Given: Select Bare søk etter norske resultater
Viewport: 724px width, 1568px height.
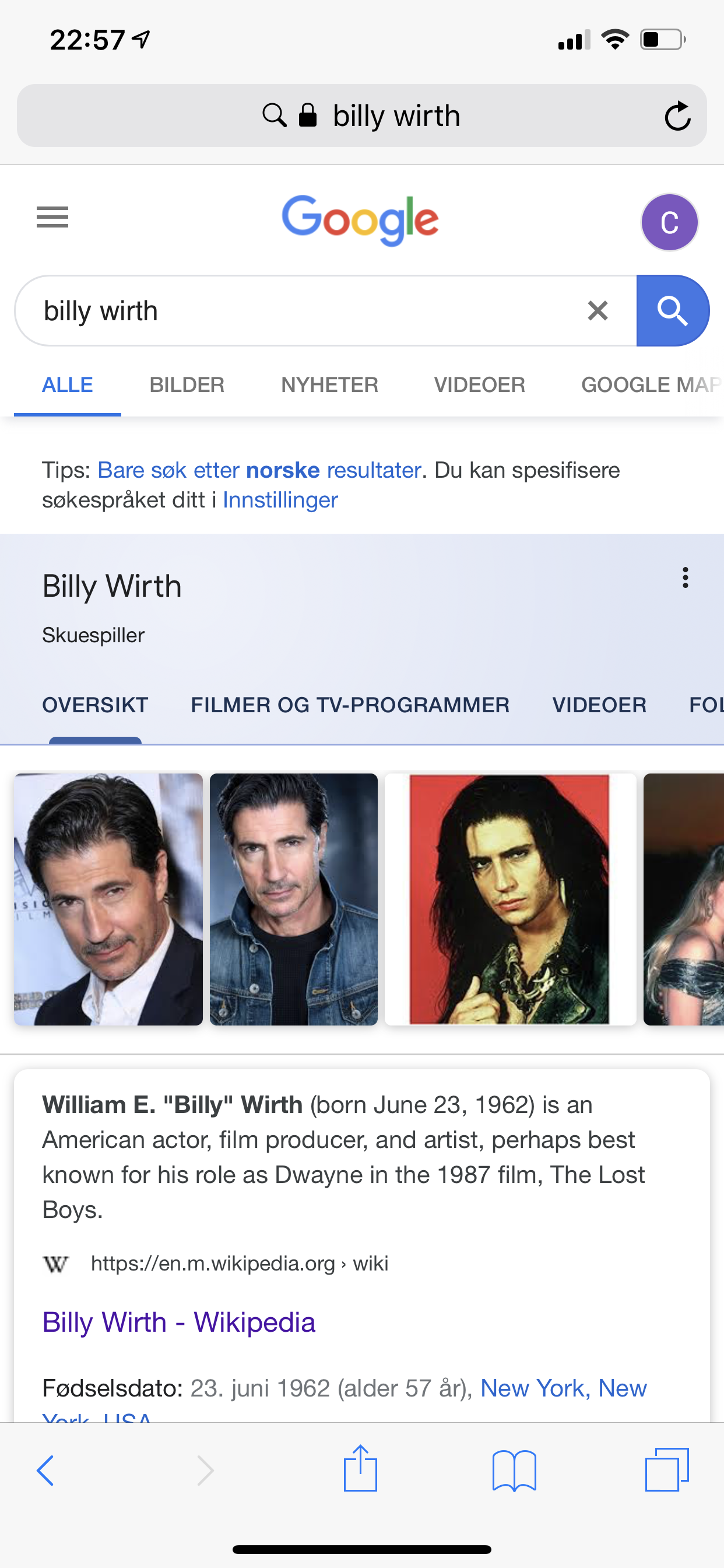Looking at the screenshot, I should [x=260, y=470].
